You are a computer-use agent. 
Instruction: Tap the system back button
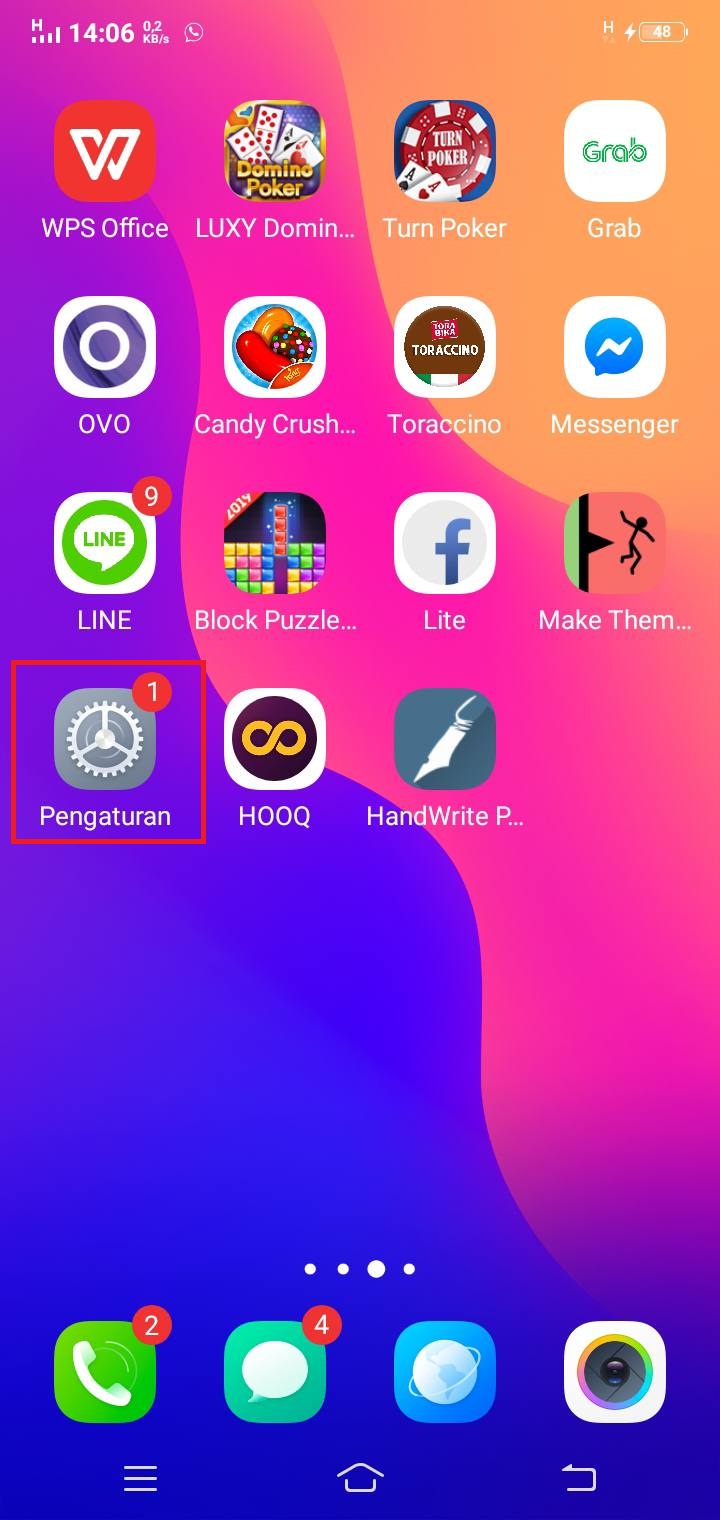click(579, 1477)
